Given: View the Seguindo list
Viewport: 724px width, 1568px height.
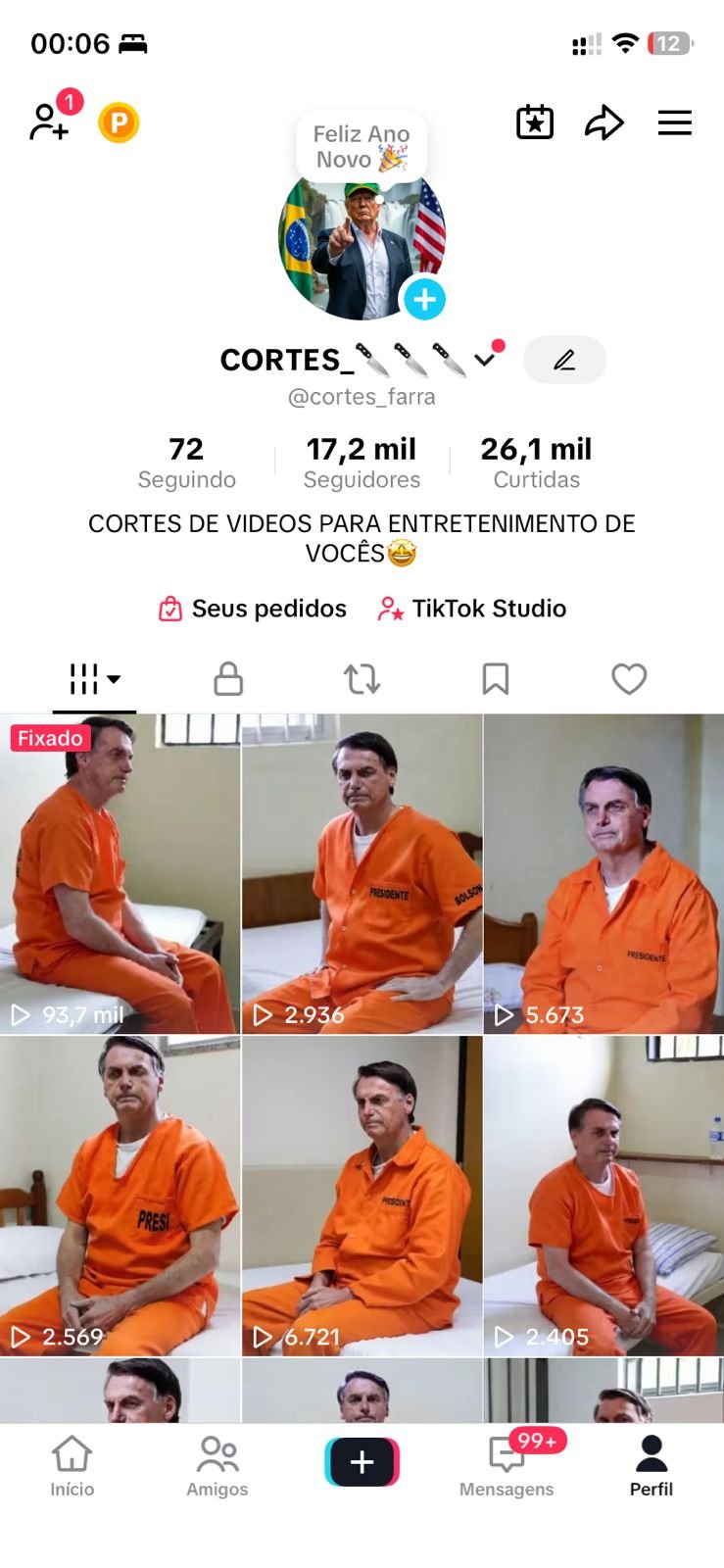Looking at the screenshot, I should 186,463.
